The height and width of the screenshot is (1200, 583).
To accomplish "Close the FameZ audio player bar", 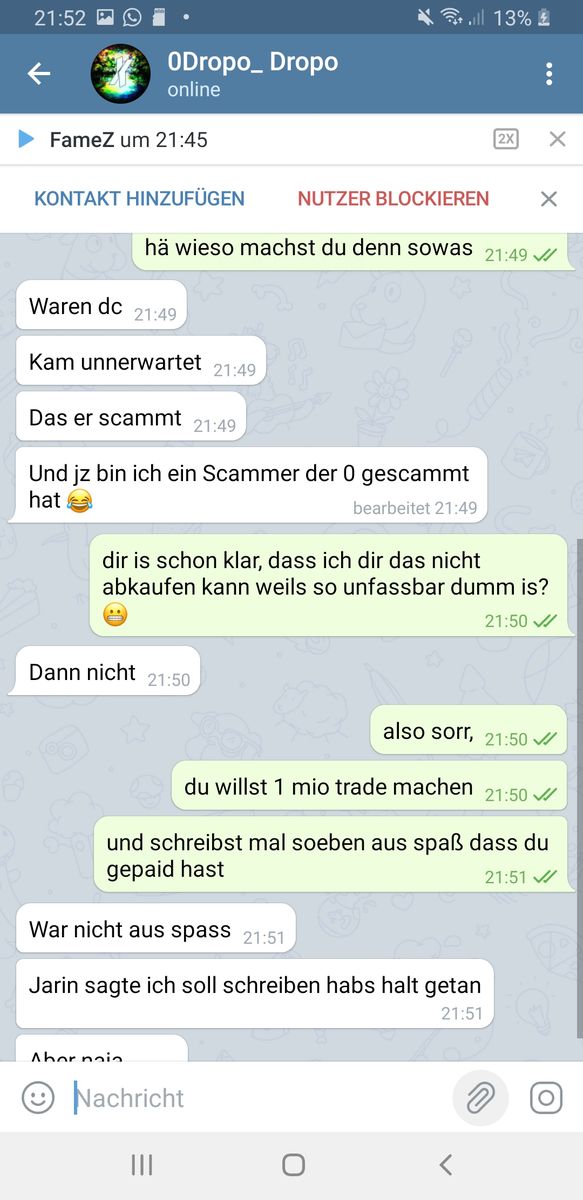I will (x=558, y=139).
